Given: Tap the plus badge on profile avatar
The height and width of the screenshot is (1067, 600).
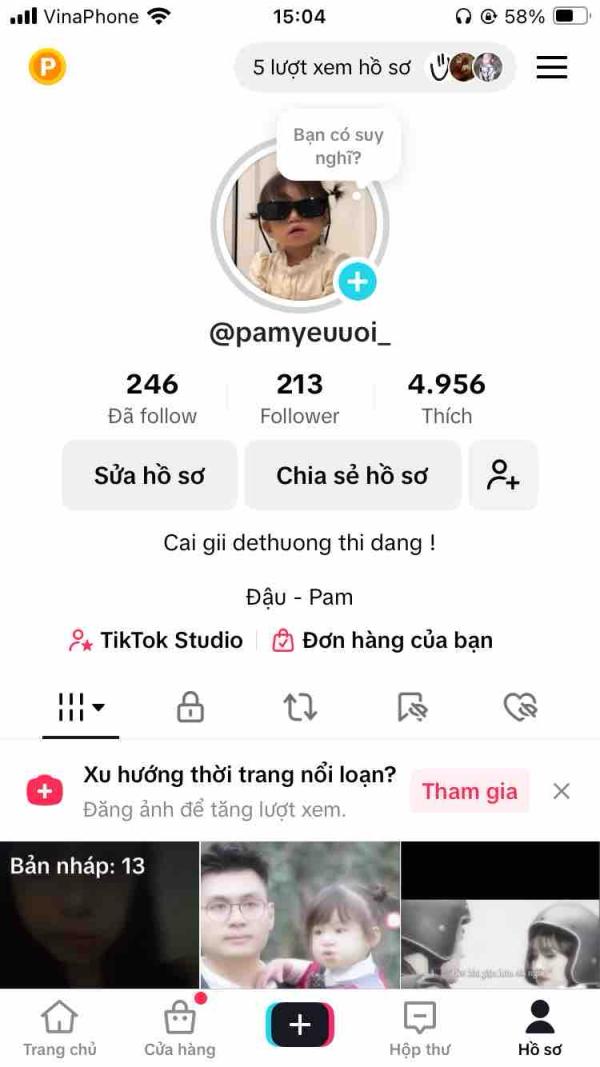Looking at the screenshot, I should pos(356,282).
